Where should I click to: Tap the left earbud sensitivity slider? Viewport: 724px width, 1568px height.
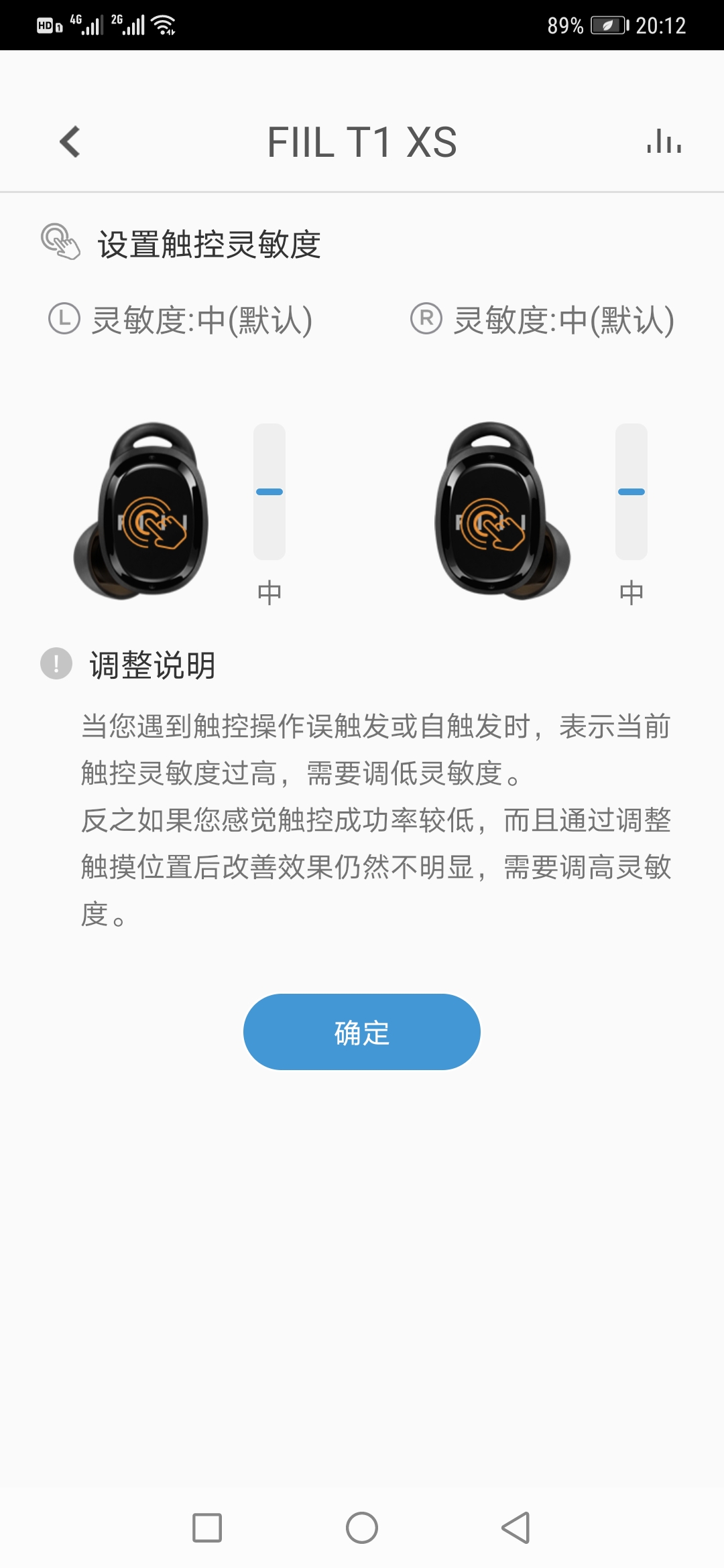[269, 492]
